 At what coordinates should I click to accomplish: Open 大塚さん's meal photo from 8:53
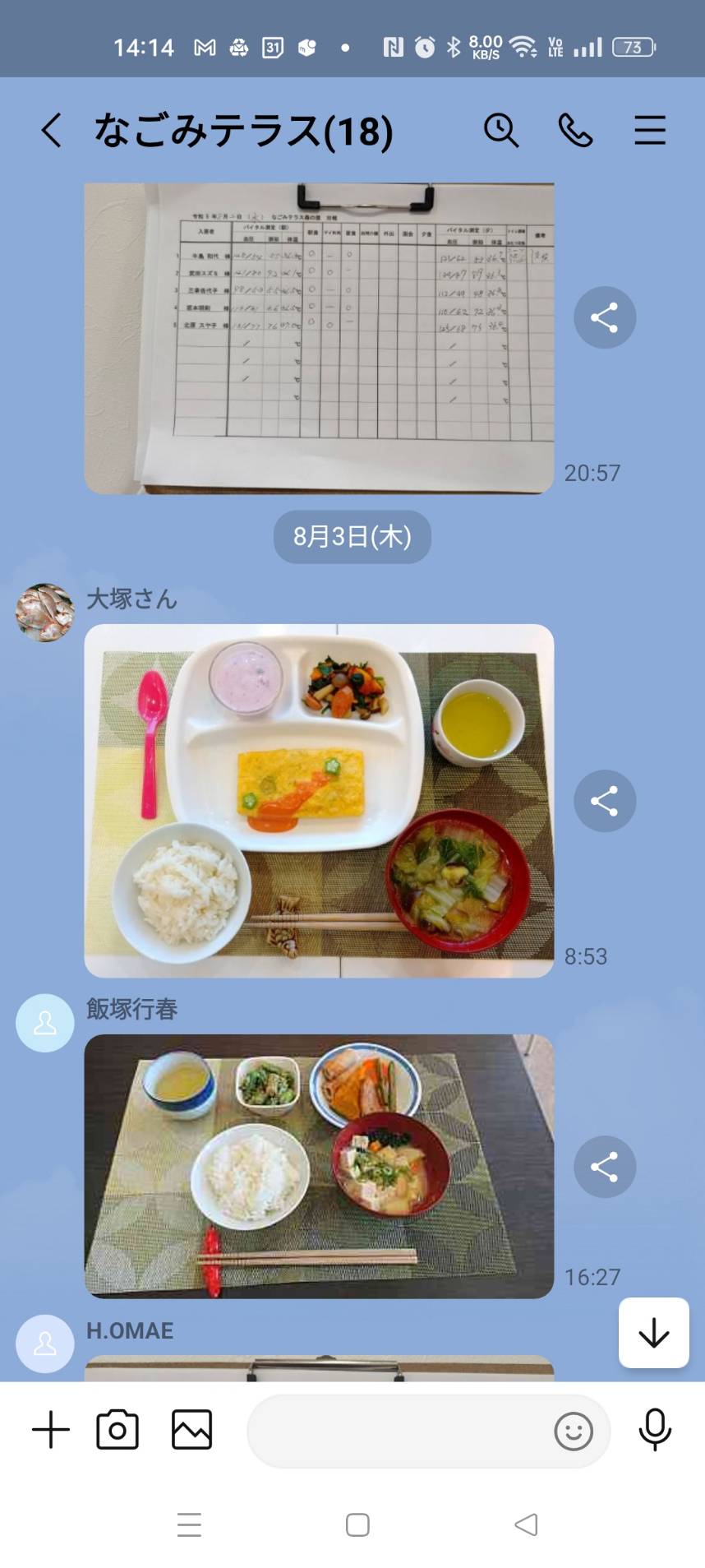(319, 800)
